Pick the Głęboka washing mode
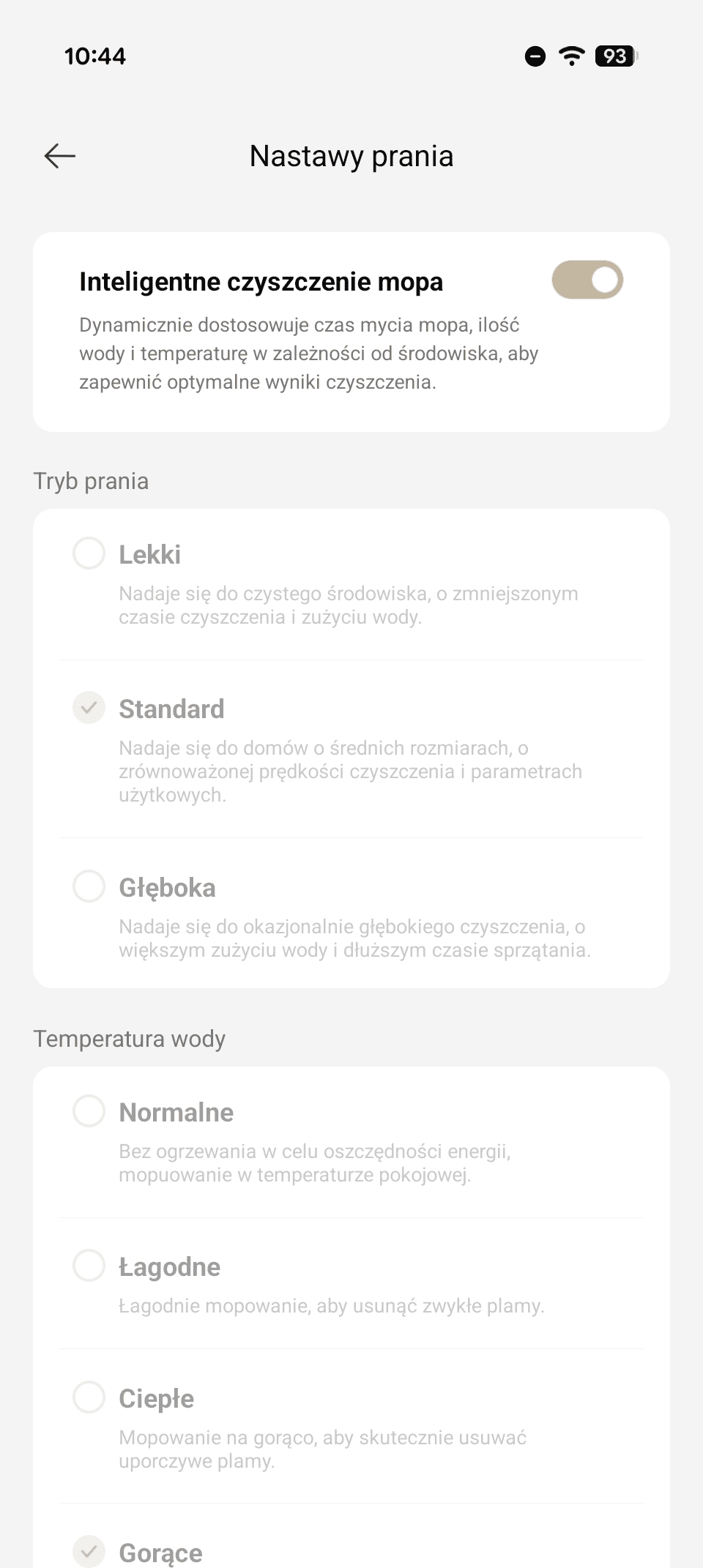Viewport: 703px width, 1568px height. [x=89, y=886]
